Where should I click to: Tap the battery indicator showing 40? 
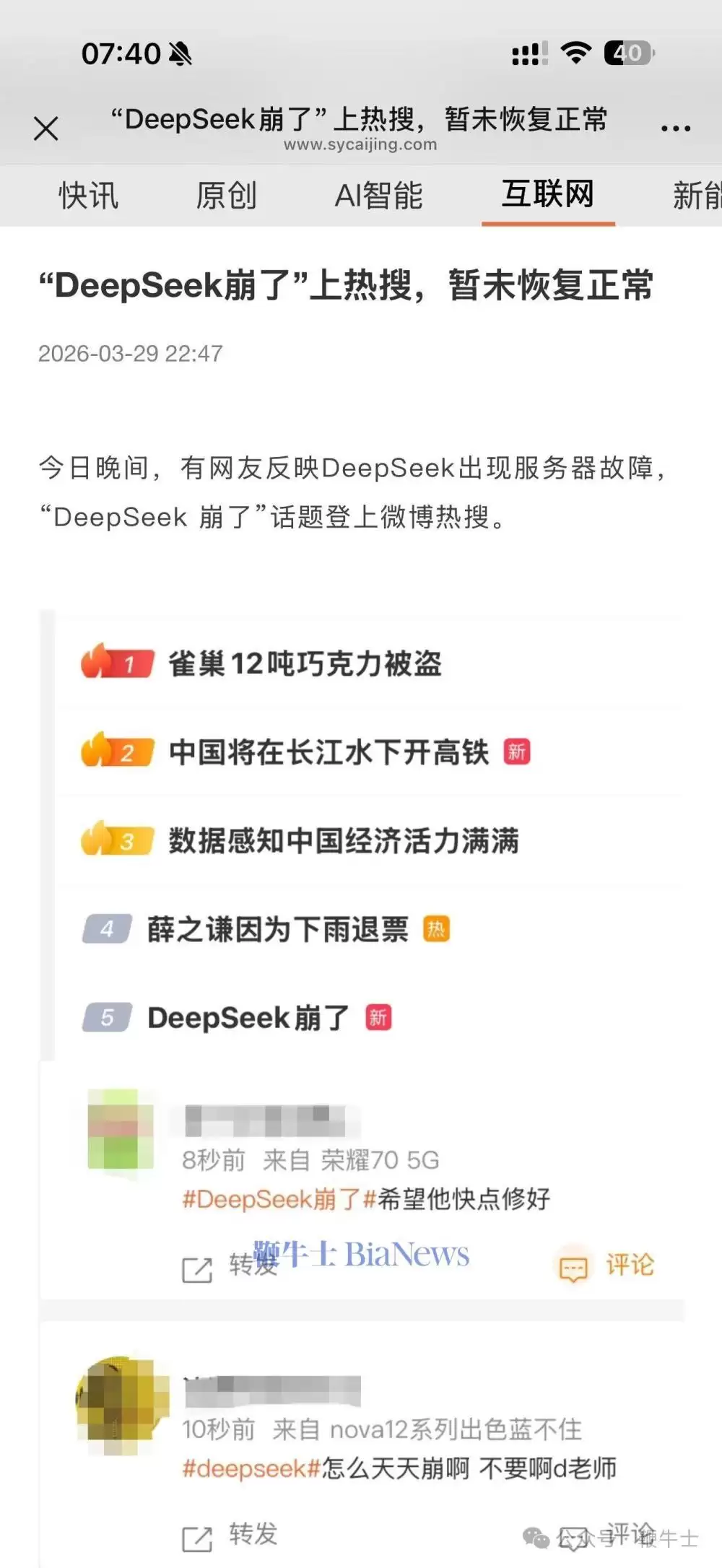coord(629,51)
